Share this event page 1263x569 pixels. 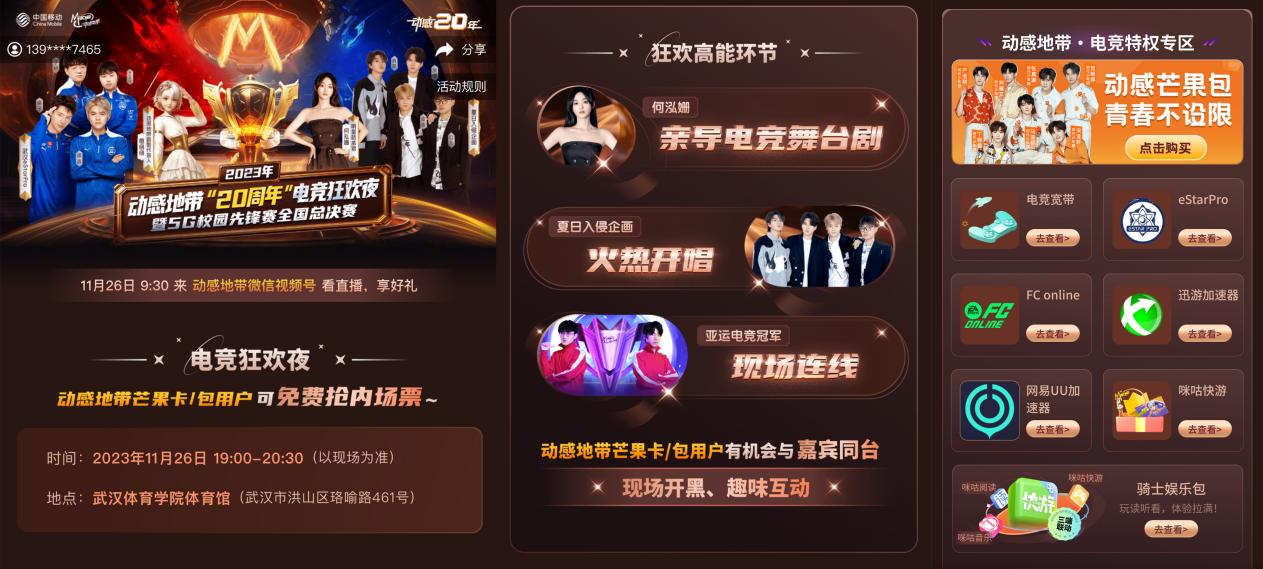coord(461,50)
